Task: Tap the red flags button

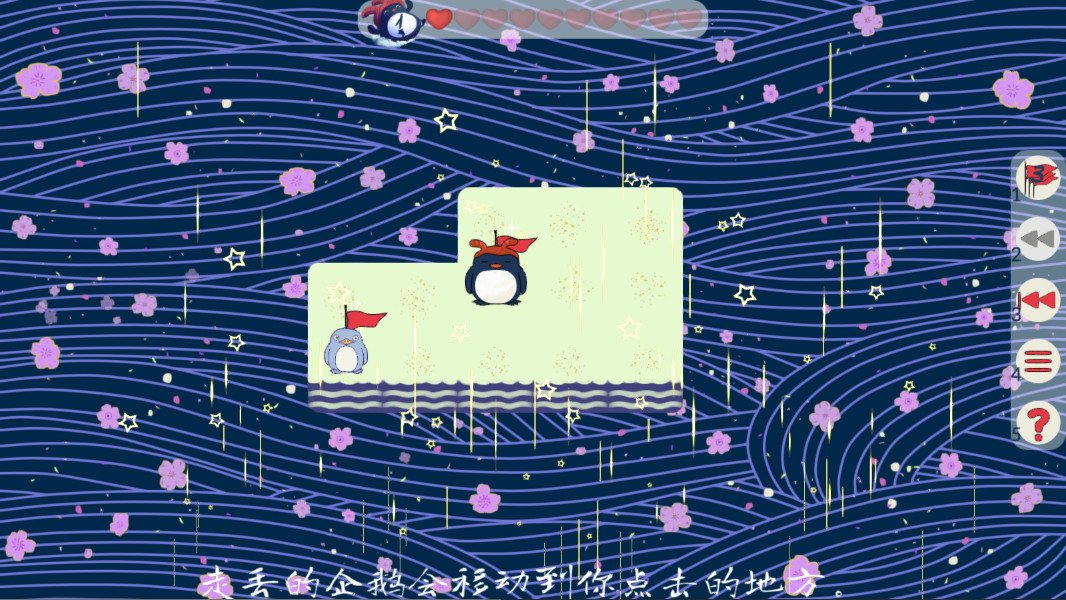Action: point(1038,178)
